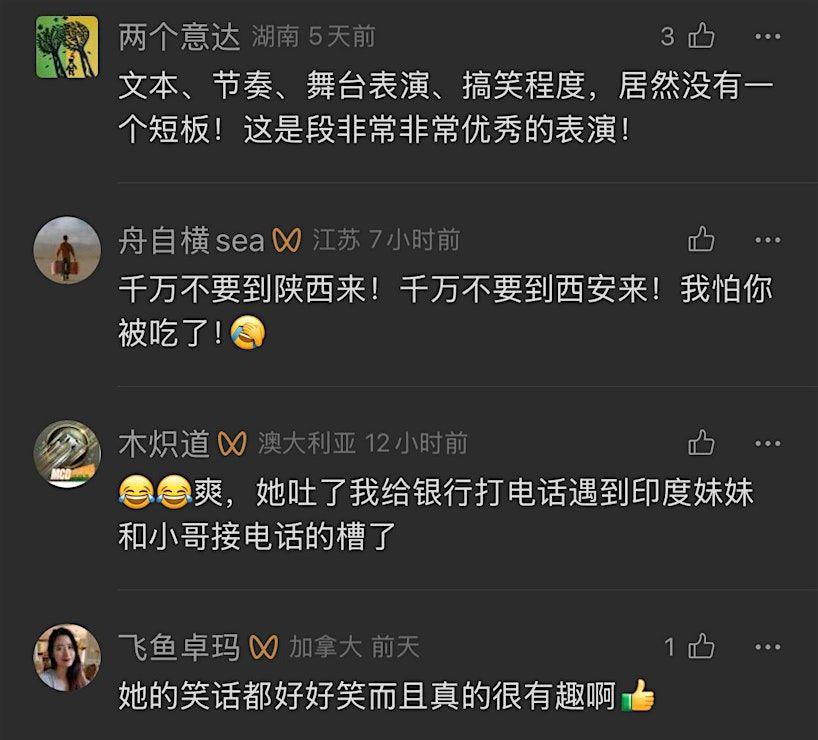Like the comment by 飞鱼卓玛
The width and height of the screenshot is (818, 740).
click(702, 647)
